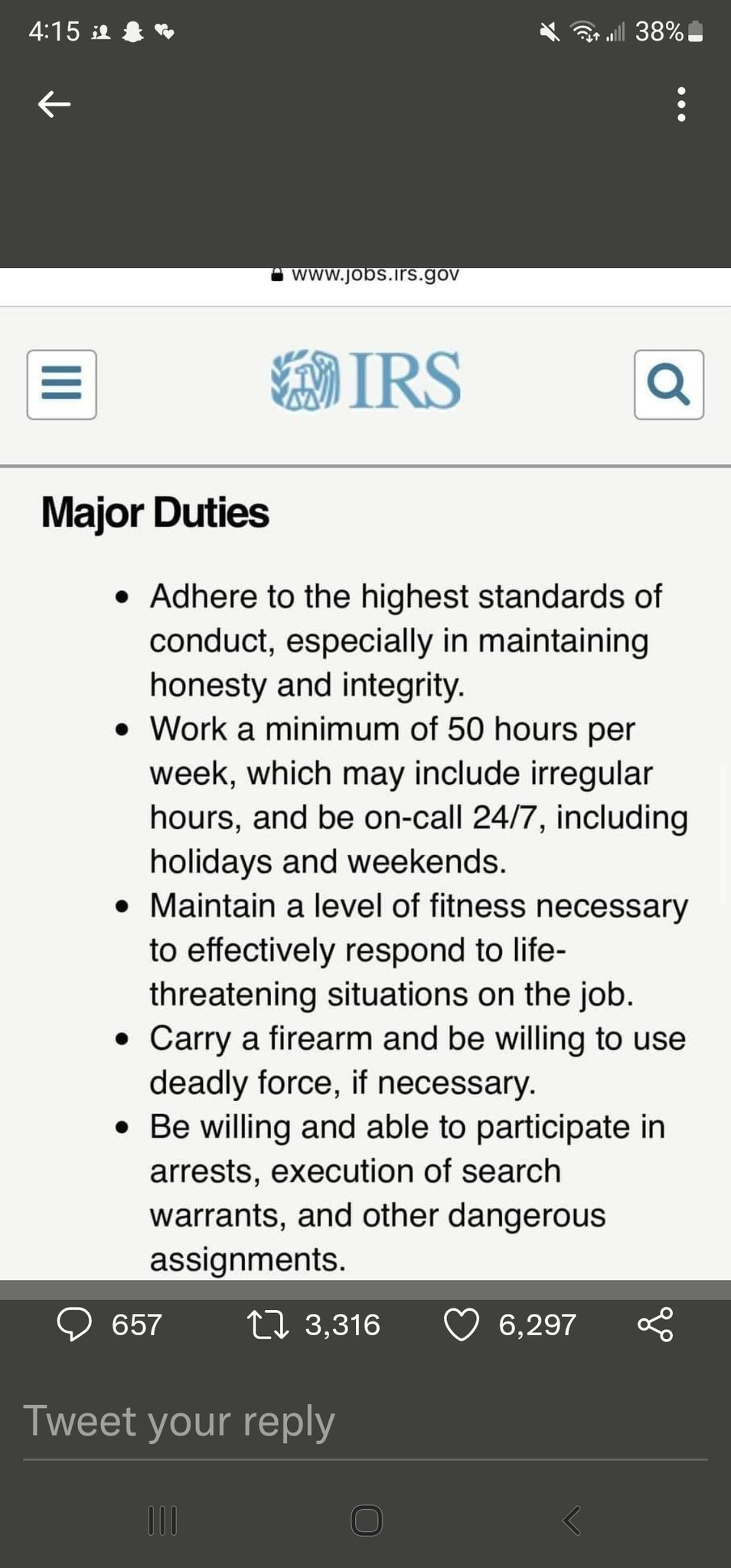The height and width of the screenshot is (1568, 731).
Task: Go to the system home screen
Action: tap(367, 1521)
